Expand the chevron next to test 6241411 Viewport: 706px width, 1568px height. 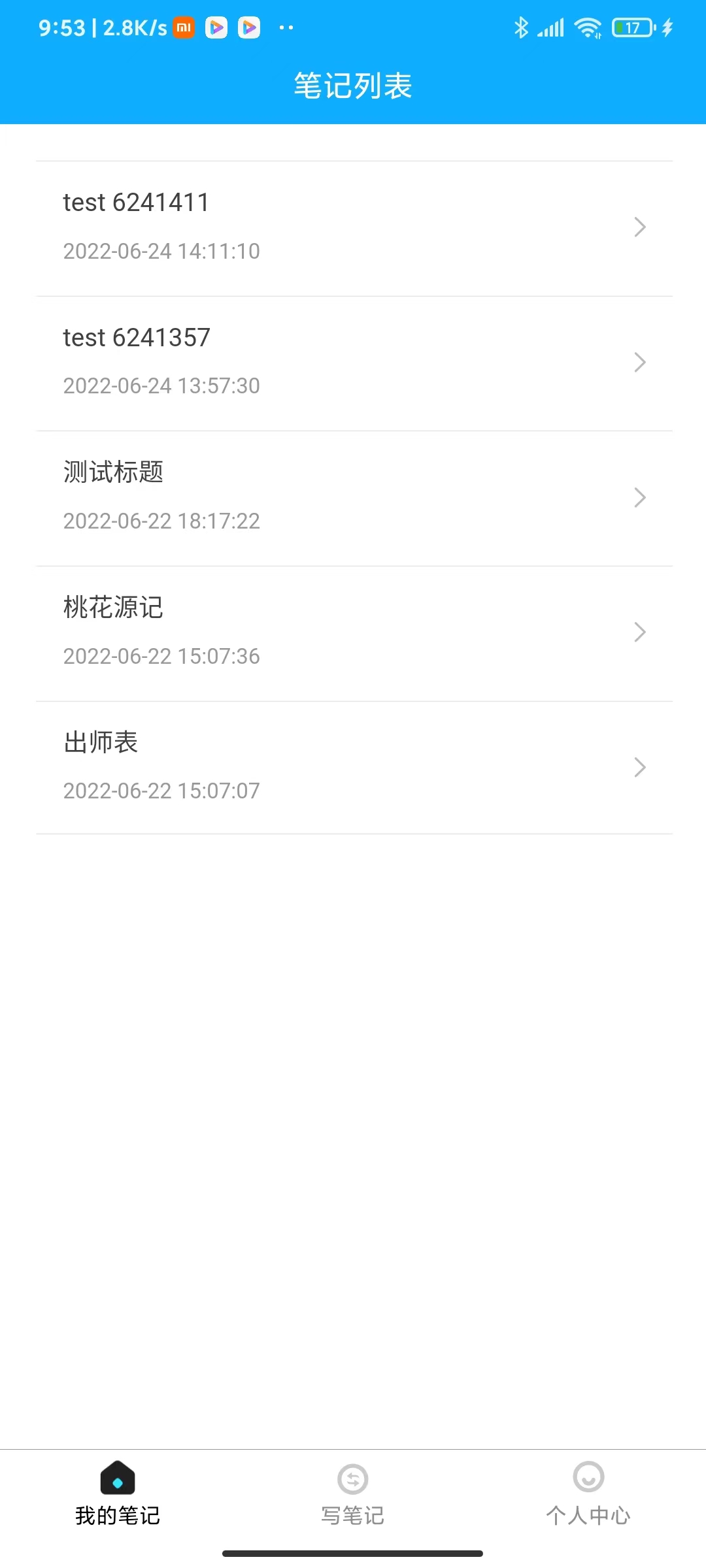639,227
